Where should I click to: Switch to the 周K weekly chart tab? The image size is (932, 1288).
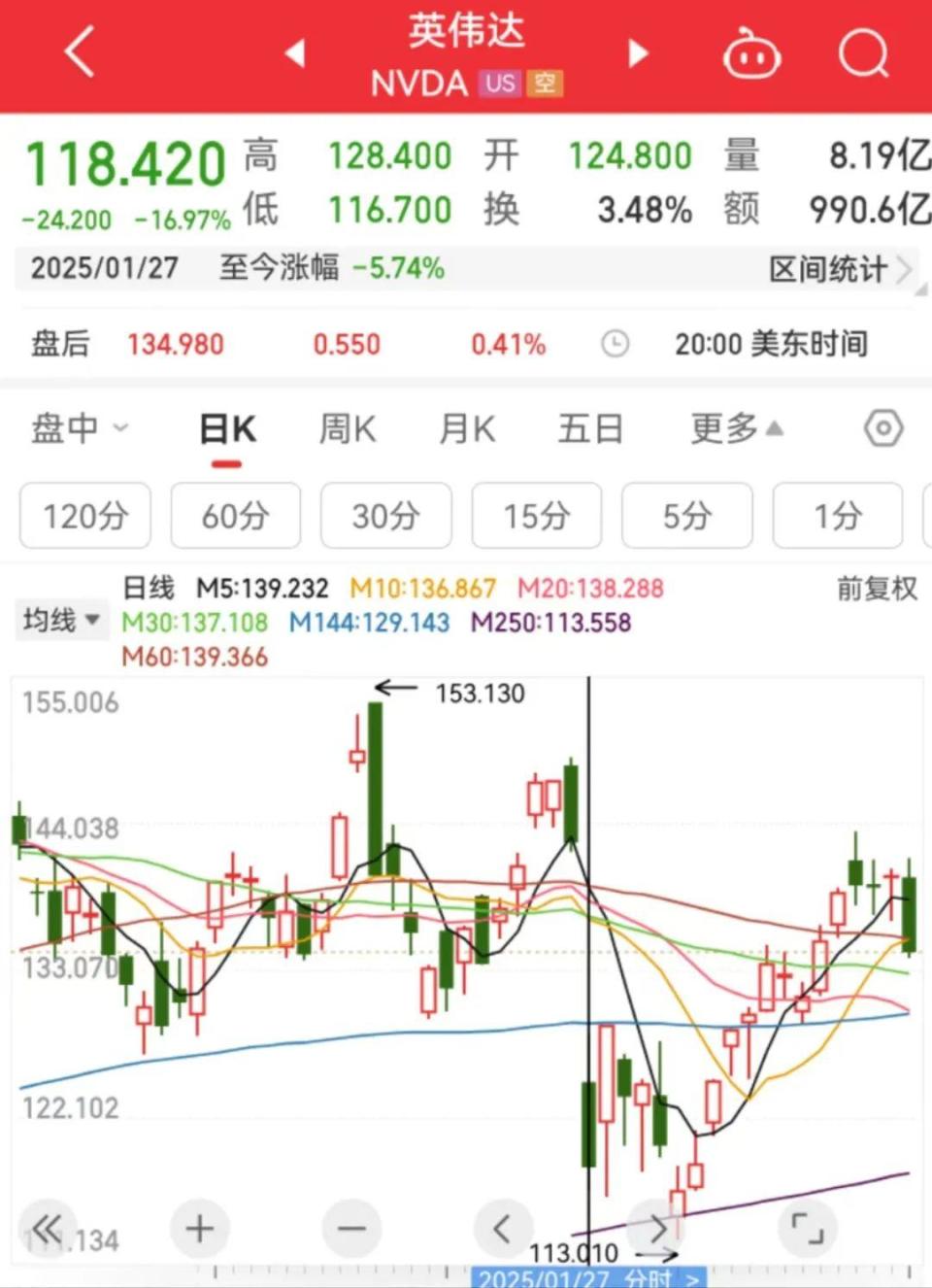click(x=346, y=427)
